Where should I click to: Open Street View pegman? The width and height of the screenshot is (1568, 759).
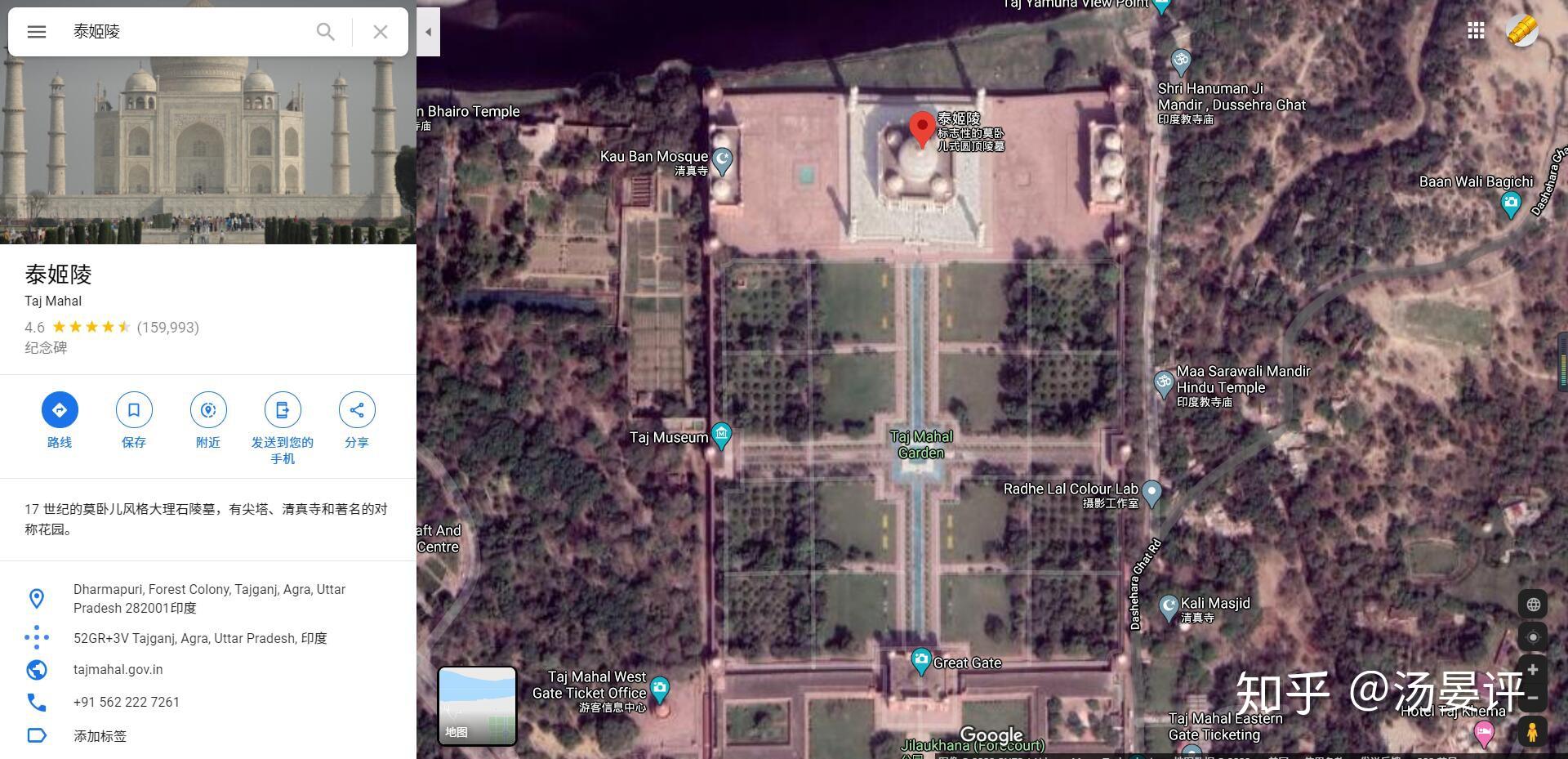click(1532, 730)
